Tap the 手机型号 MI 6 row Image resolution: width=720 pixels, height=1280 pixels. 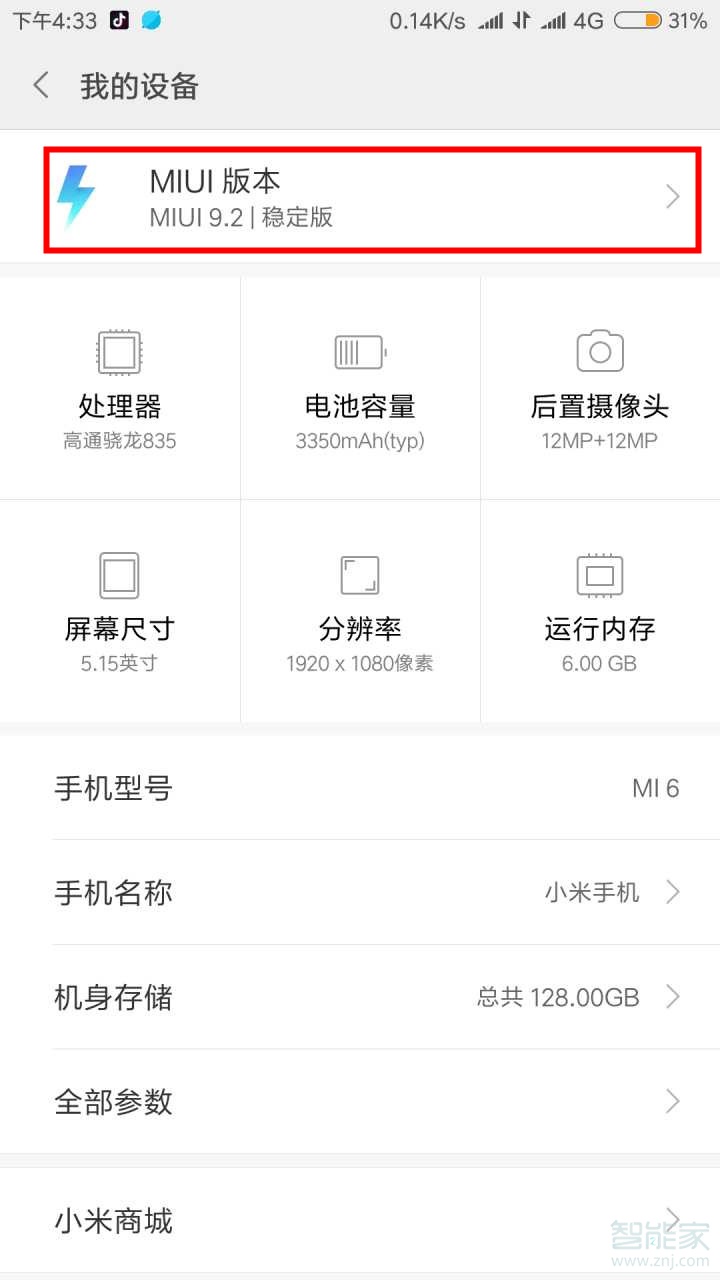360,787
